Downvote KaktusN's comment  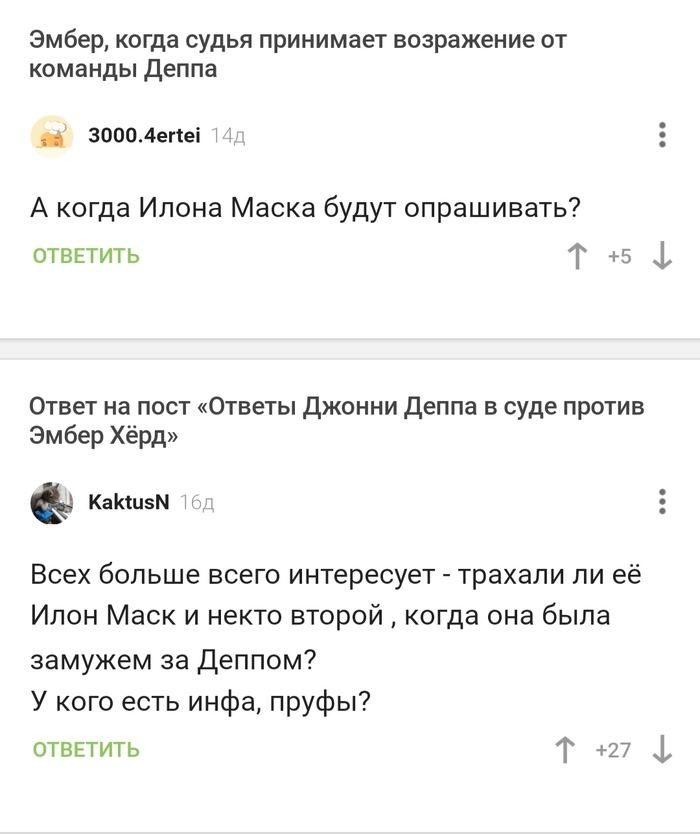tap(661, 749)
